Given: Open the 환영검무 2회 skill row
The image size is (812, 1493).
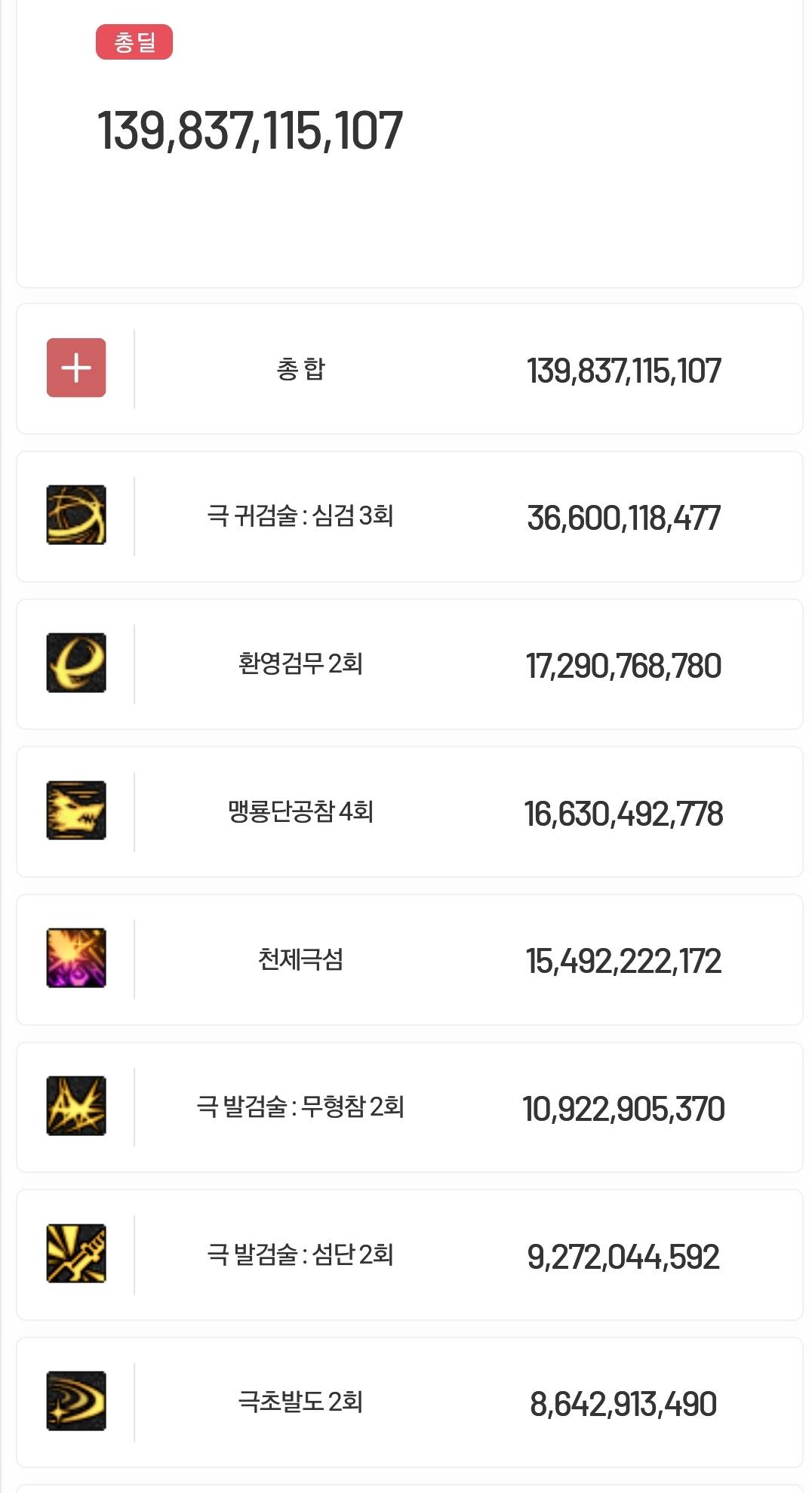Looking at the screenshot, I should coord(409,664).
